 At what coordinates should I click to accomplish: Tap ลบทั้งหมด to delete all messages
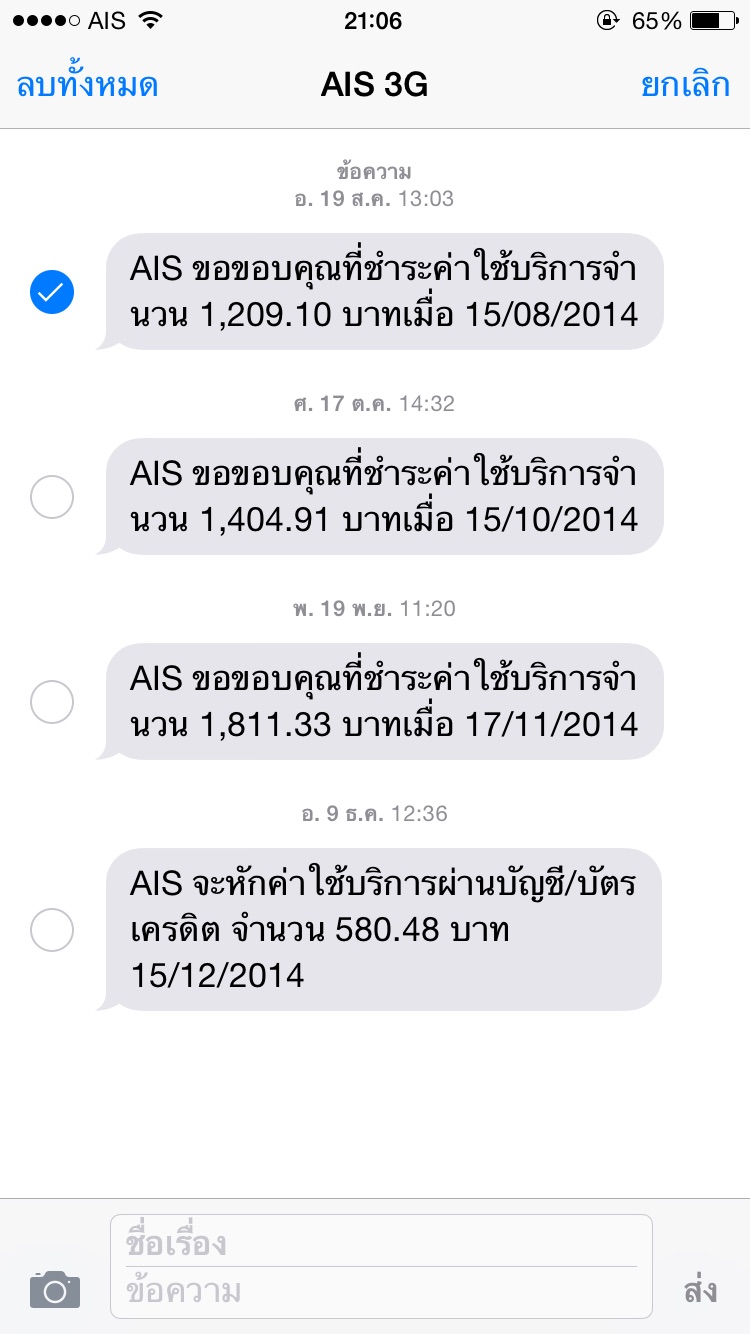88,85
